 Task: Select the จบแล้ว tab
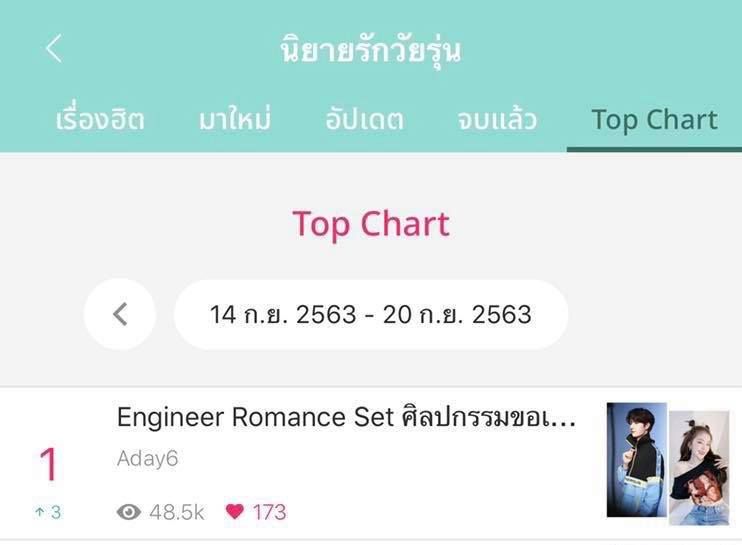(497, 120)
